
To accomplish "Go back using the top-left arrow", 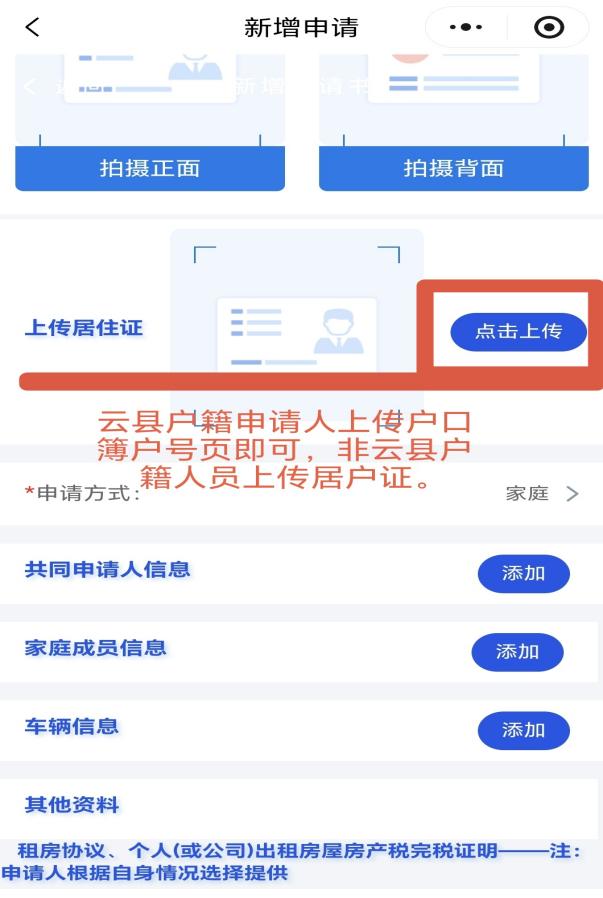I will (x=33, y=27).
